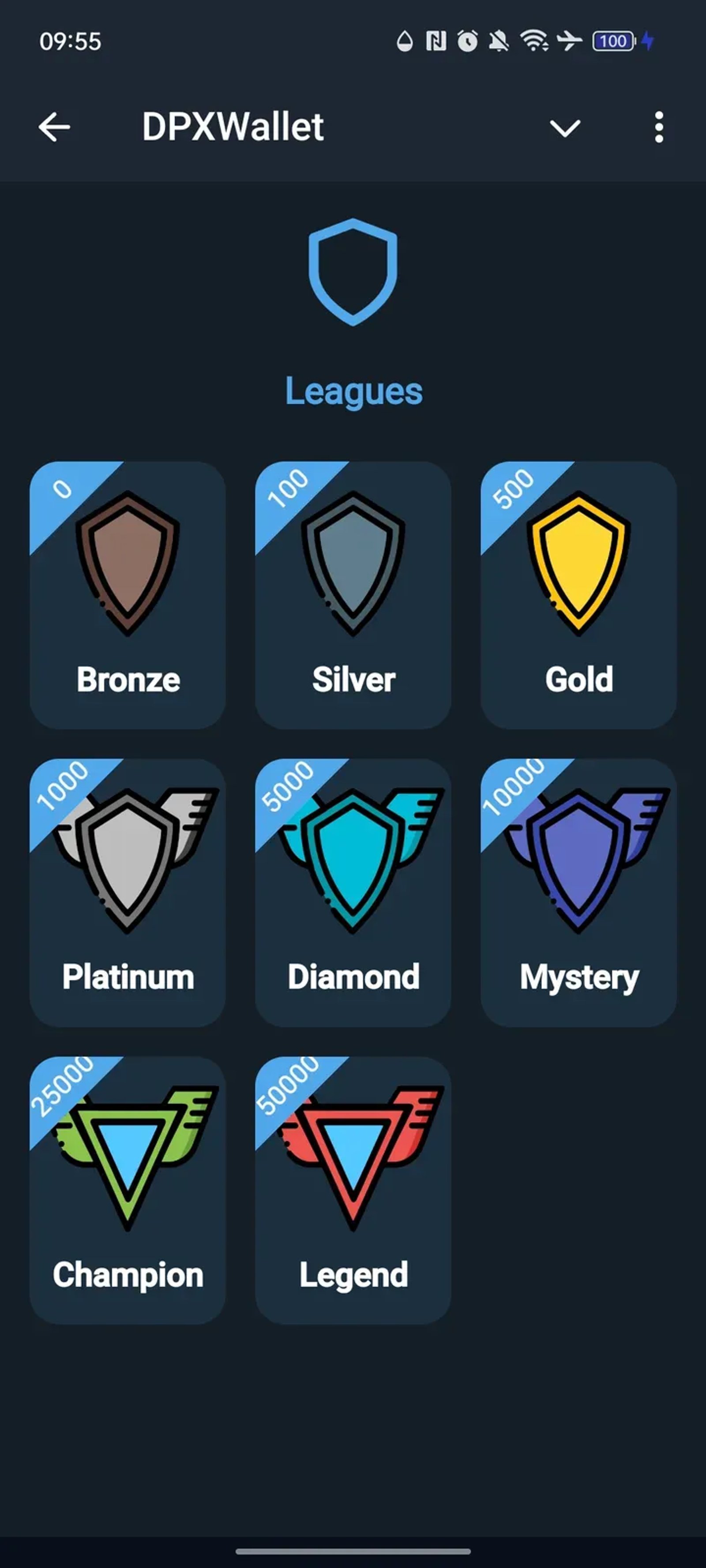Open the Bronze league card
This screenshot has height=1568, width=706.
pyautogui.click(x=128, y=595)
